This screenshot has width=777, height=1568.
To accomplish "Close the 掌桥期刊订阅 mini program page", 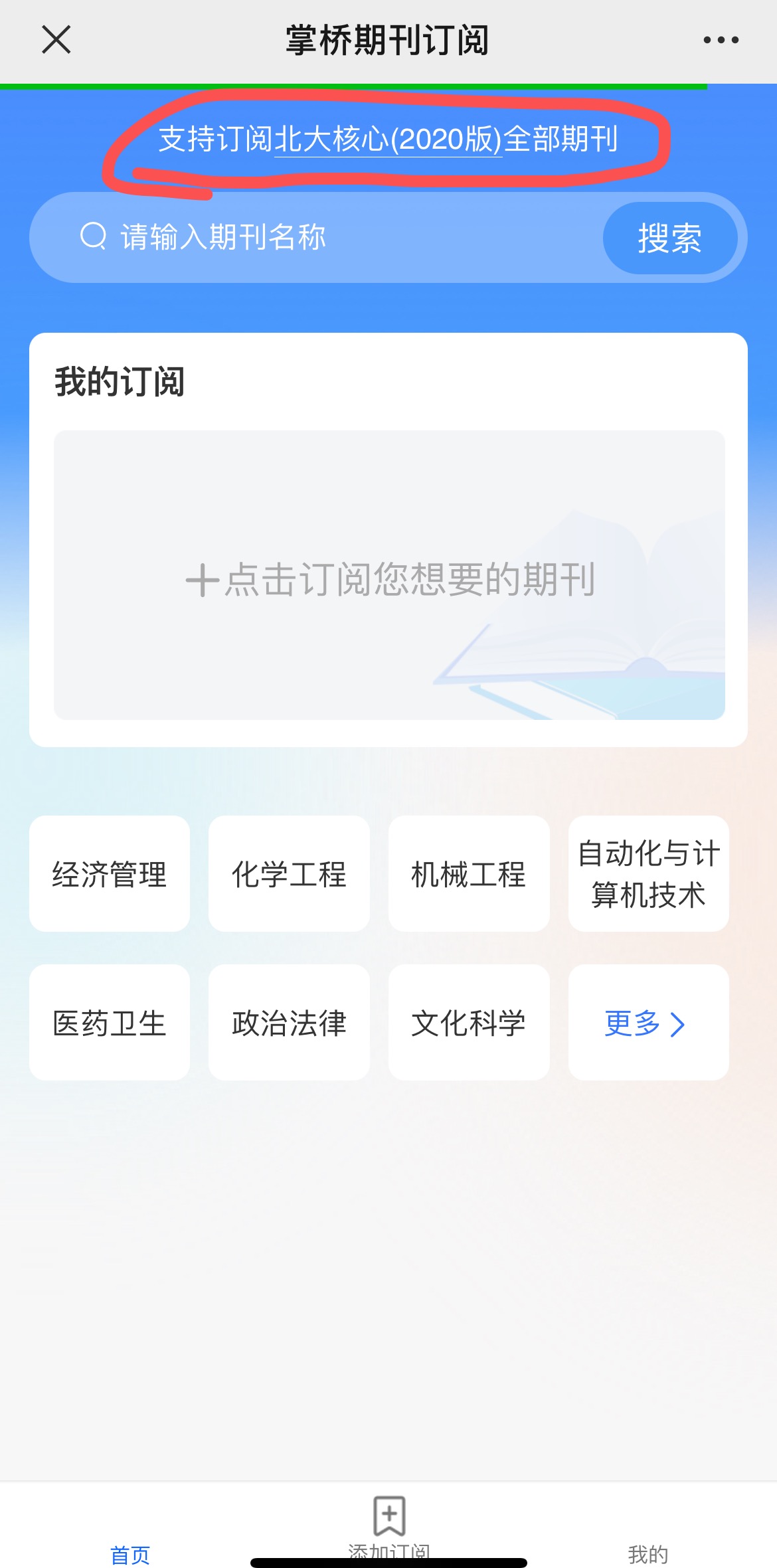I will (x=56, y=40).
